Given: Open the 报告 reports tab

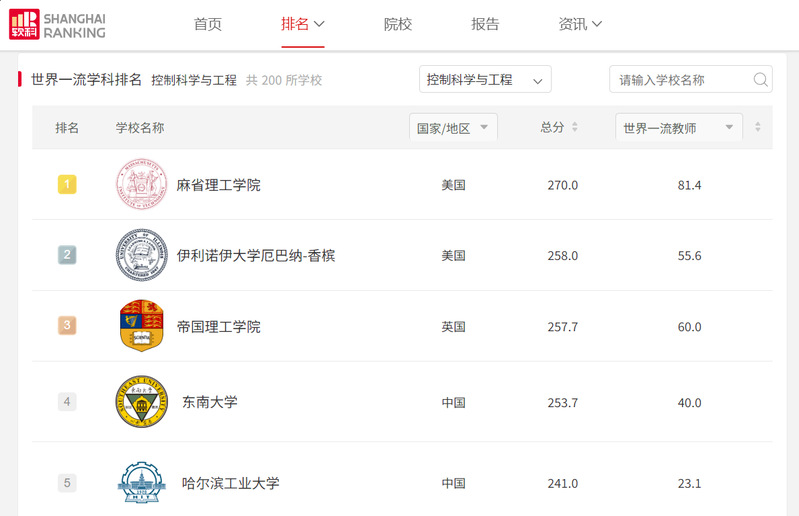Looking at the screenshot, I should pyautogui.click(x=485, y=24).
